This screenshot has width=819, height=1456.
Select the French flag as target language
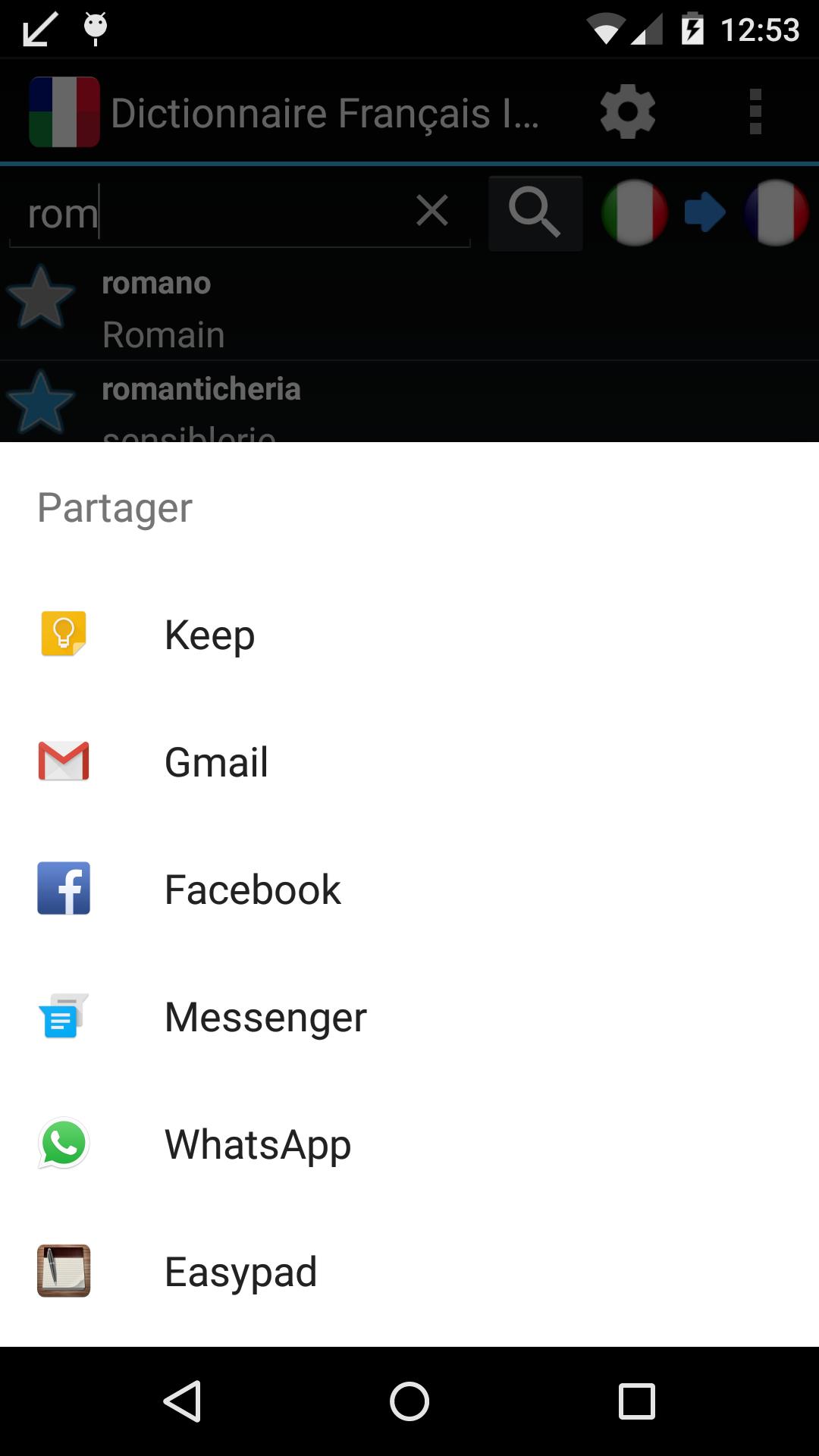[x=775, y=213]
